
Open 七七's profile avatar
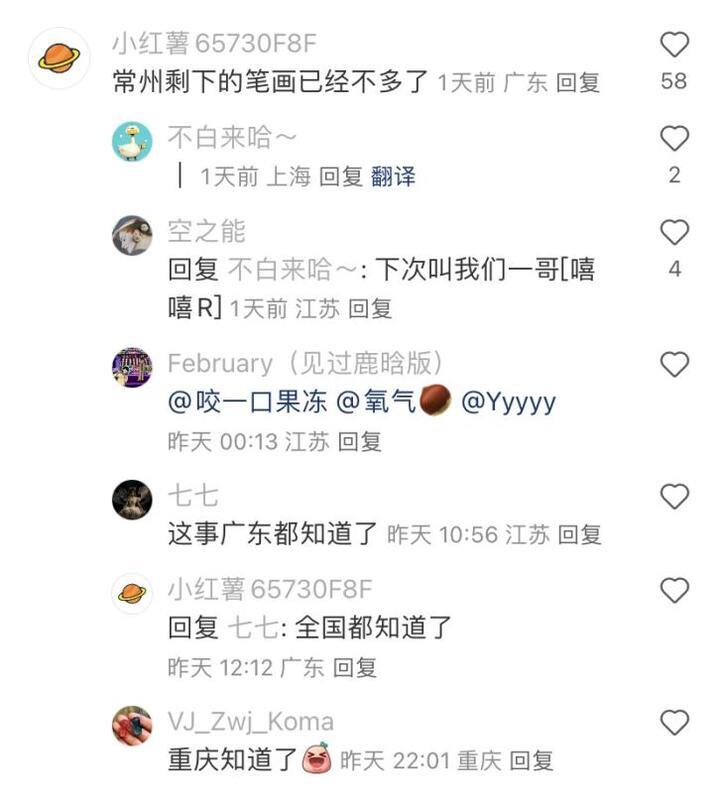coord(132,498)
